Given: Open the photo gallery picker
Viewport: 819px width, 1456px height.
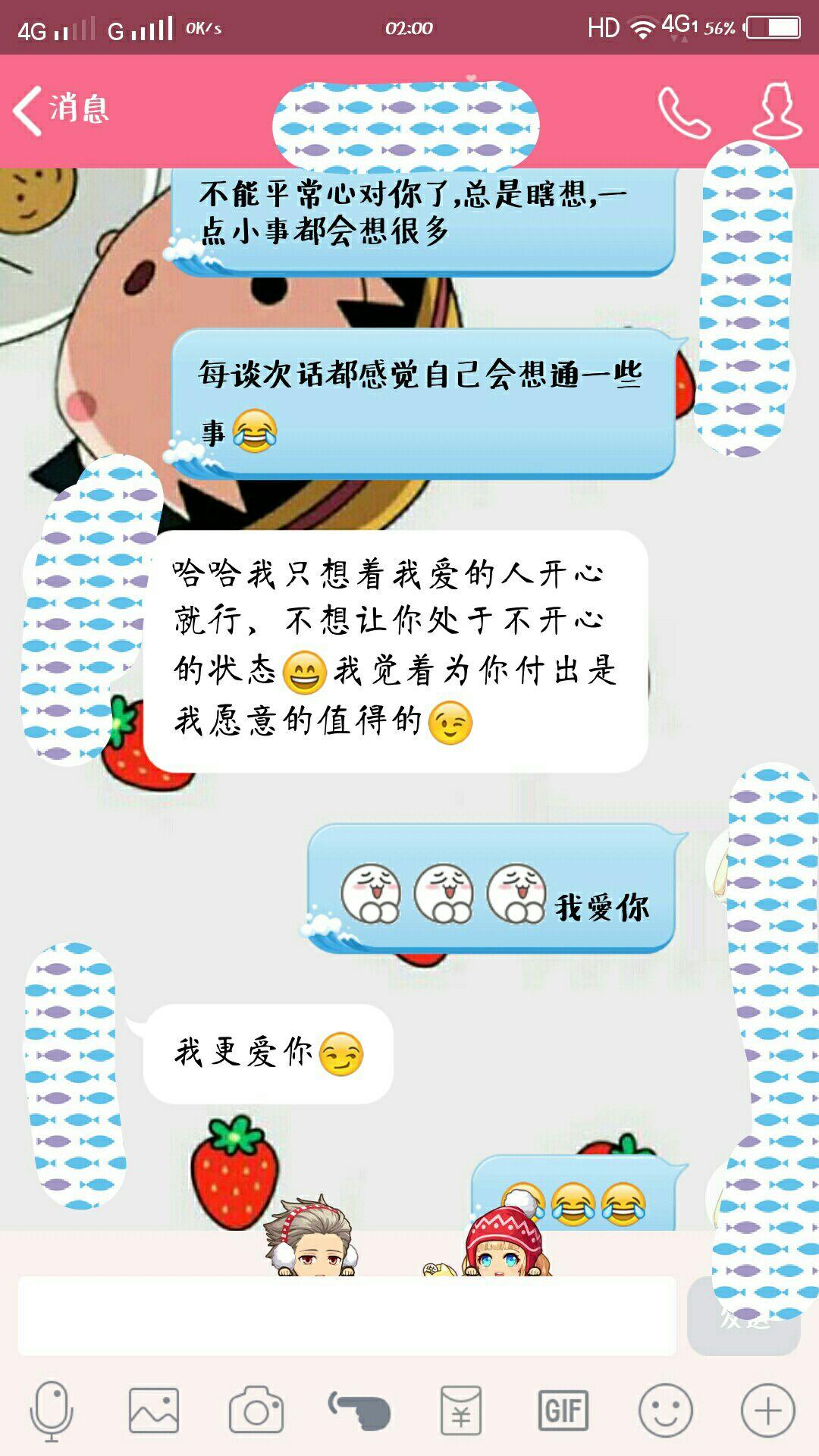Looking at the screenshot, I should [154, 1410].
